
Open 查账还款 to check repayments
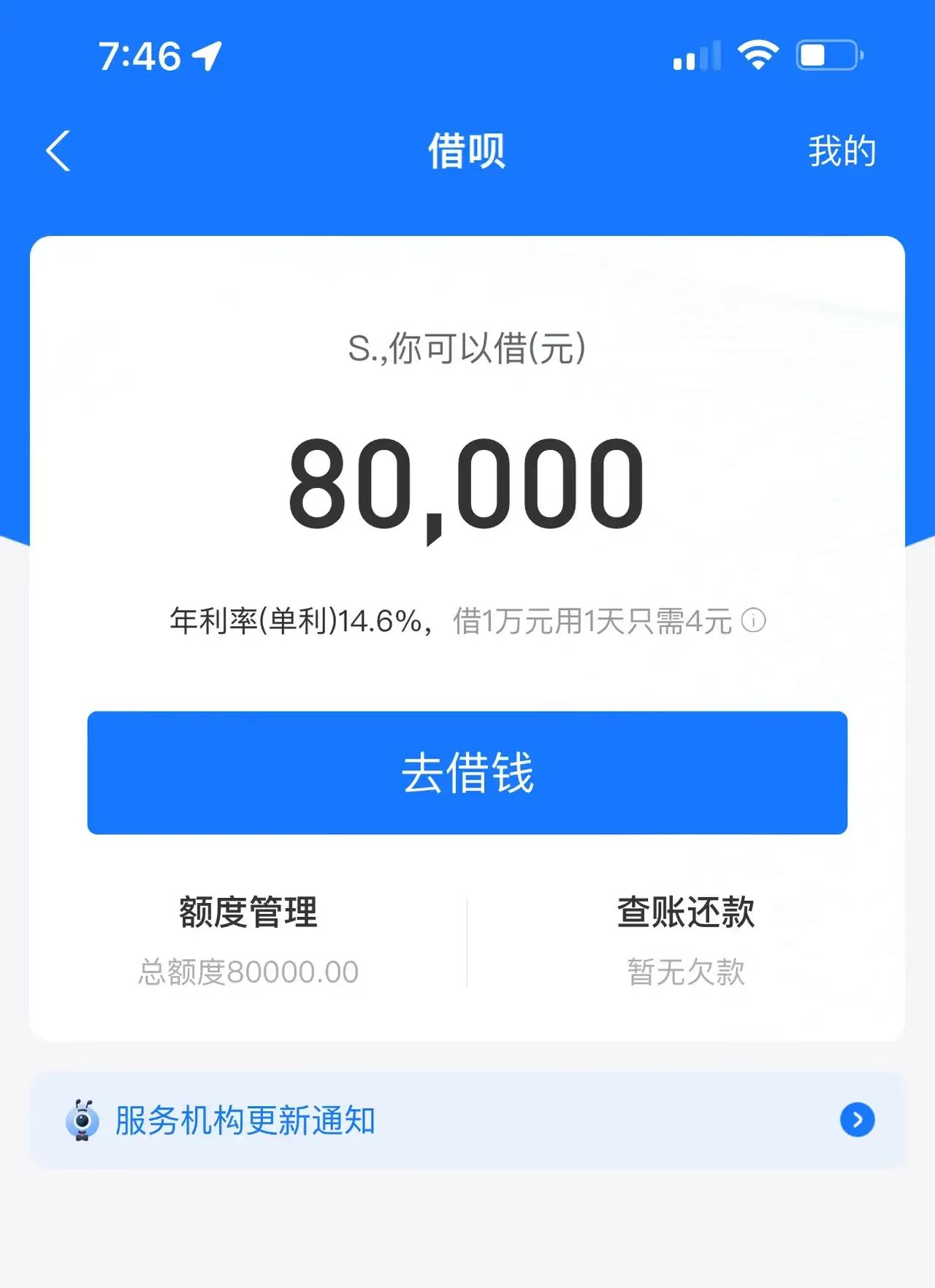685,912
